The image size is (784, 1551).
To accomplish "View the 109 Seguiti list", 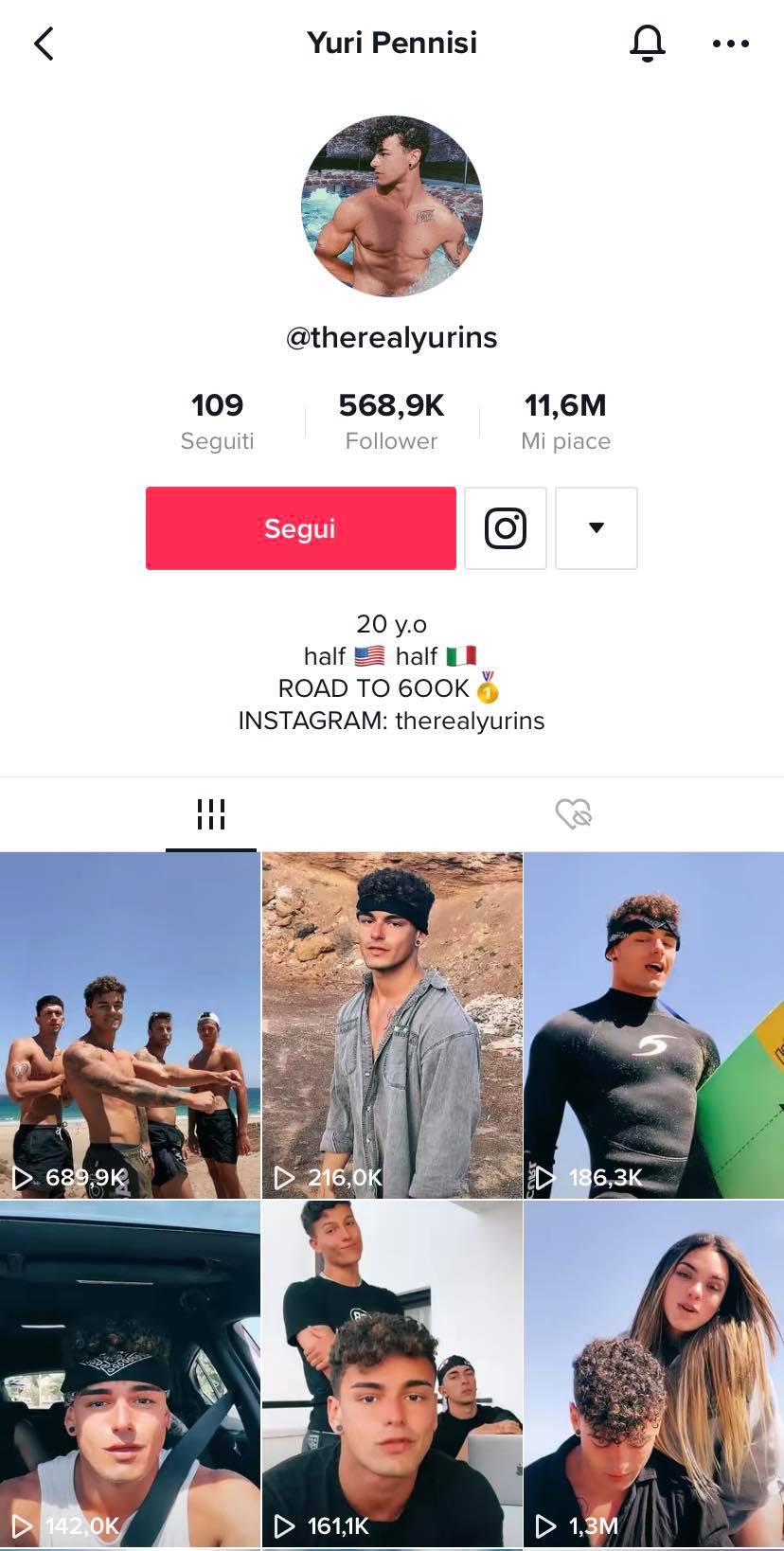I will [218, 421].
